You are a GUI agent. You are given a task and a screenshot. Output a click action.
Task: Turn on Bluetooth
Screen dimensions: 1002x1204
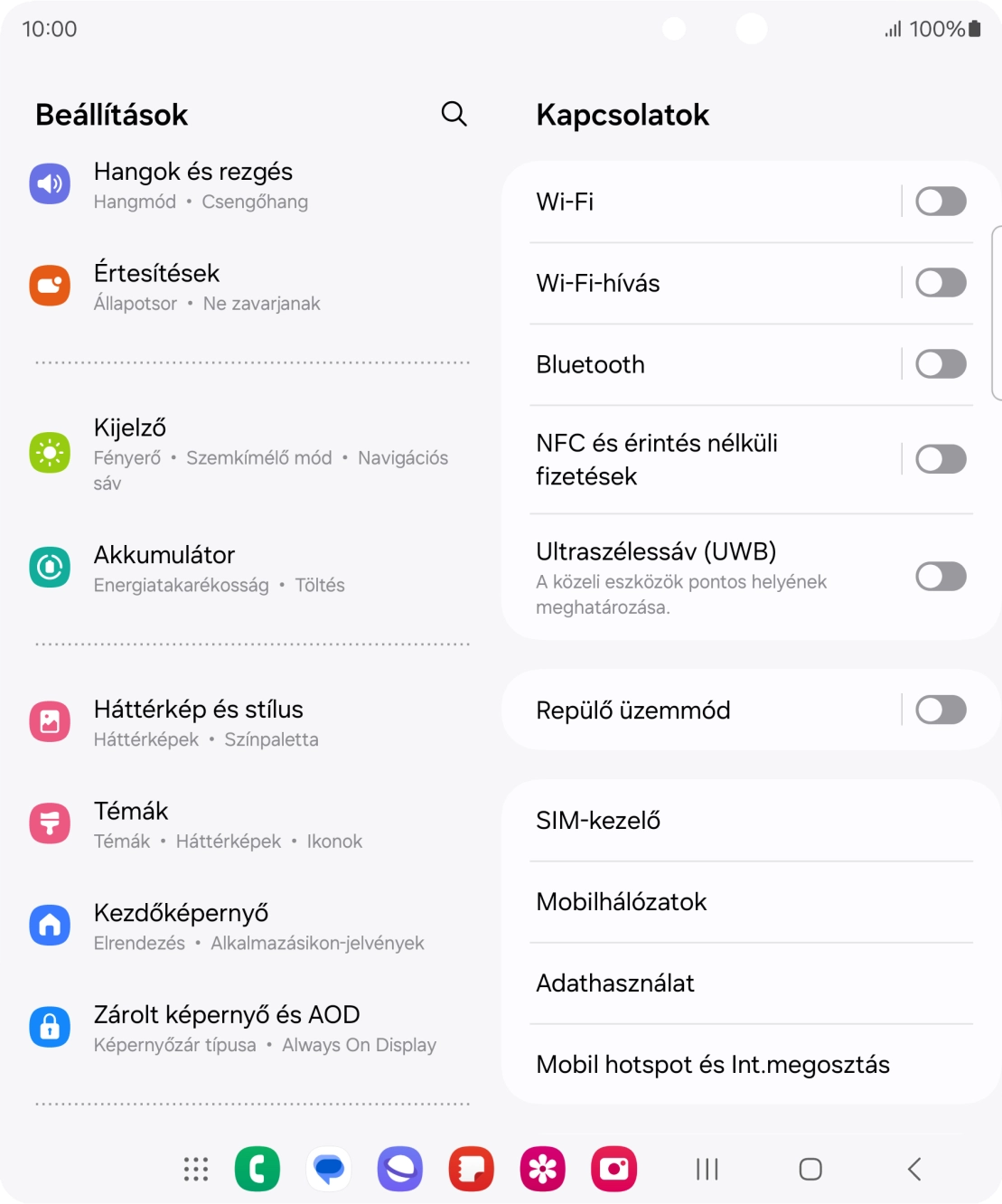tap(940, 363)
